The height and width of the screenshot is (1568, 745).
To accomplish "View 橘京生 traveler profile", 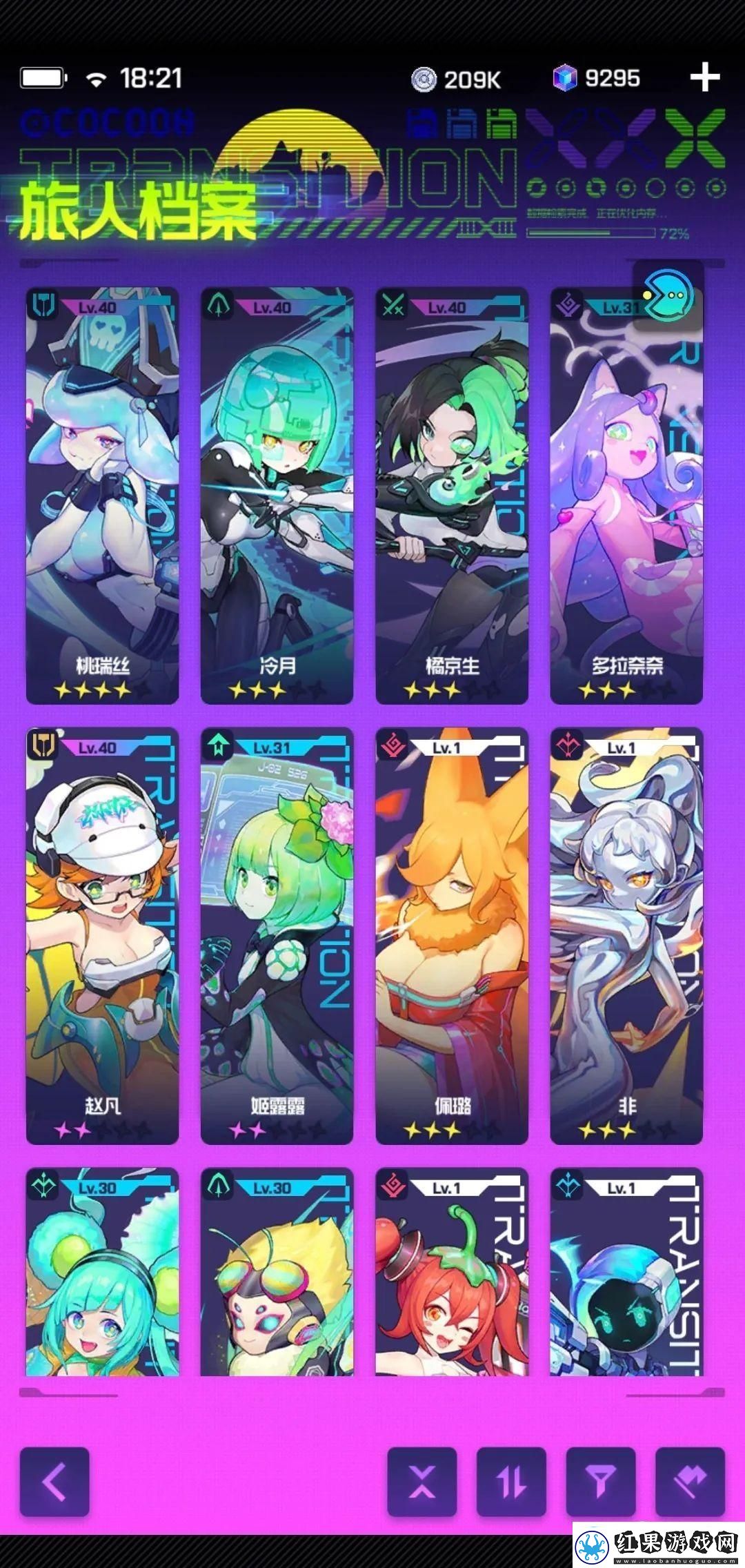I will click(452, 497).
